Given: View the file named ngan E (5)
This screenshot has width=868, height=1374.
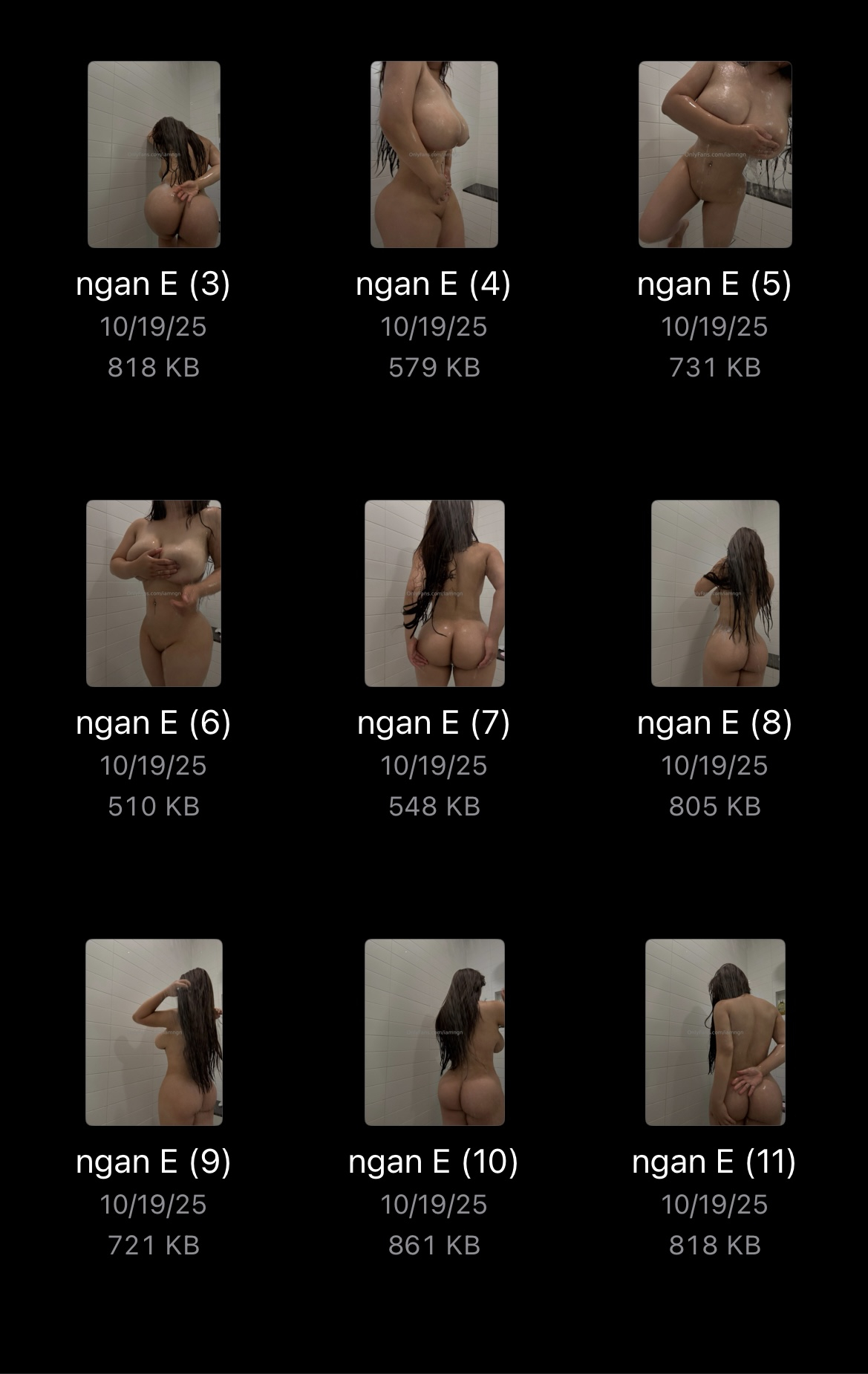Looking at the screenshot, I should point(715,154).
